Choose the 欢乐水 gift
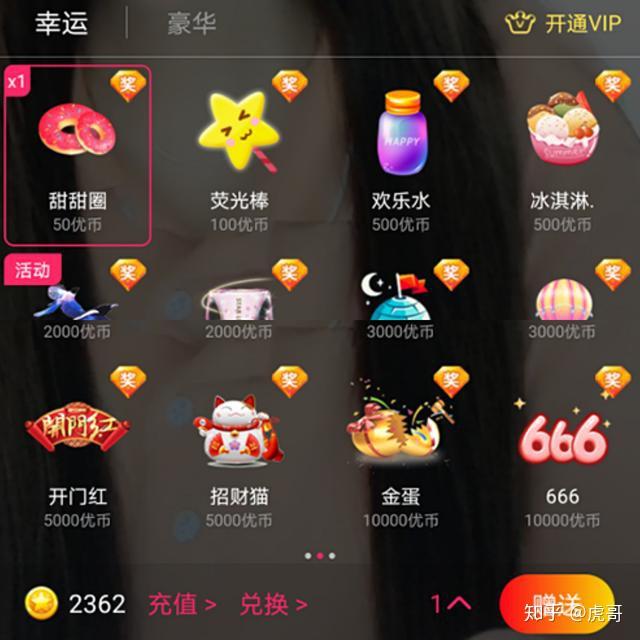640x640 pixels. point(400,156)
